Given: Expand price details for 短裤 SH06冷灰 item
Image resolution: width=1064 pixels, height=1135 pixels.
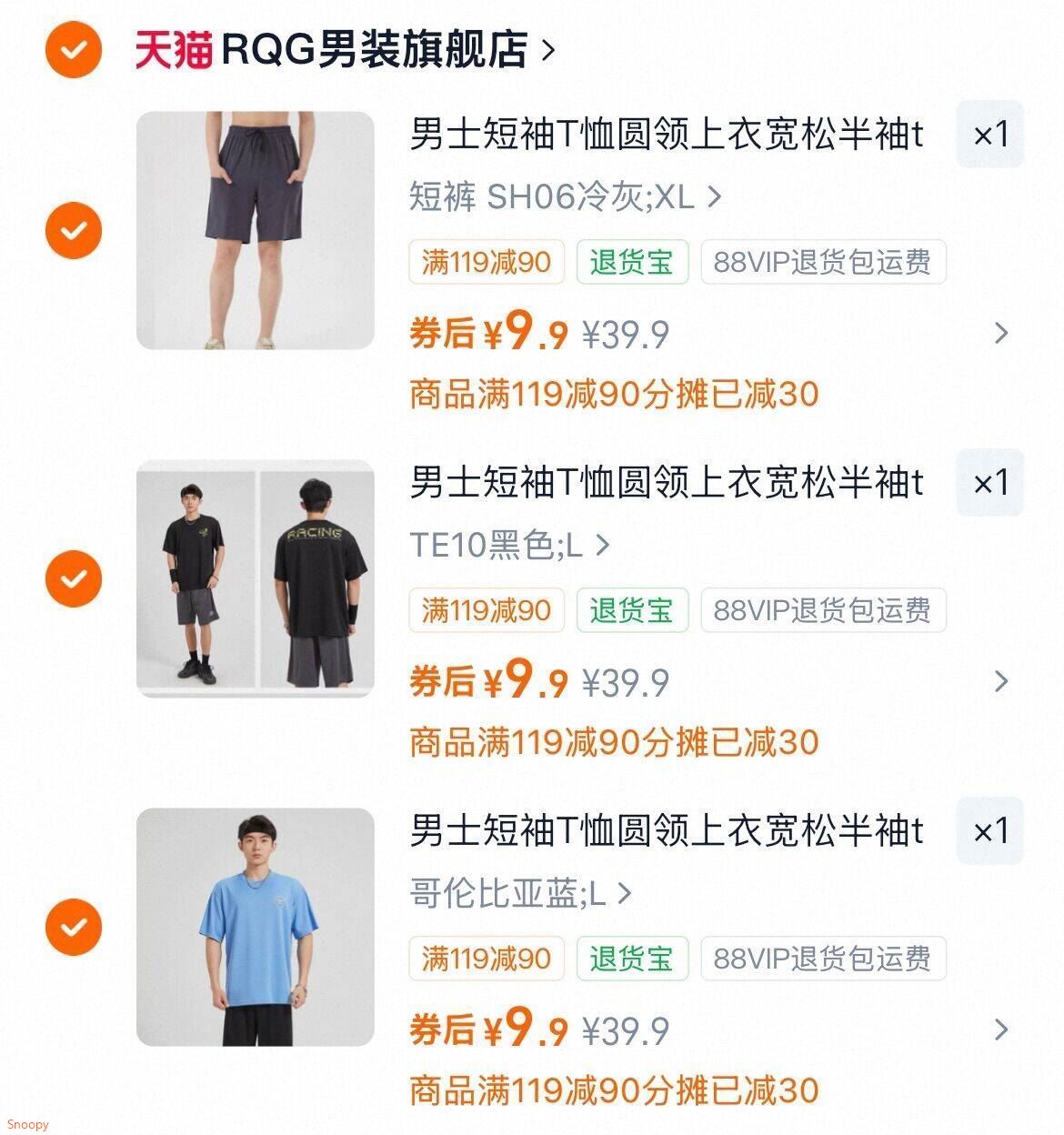Looking at the screenshot, I should 1001,333.
